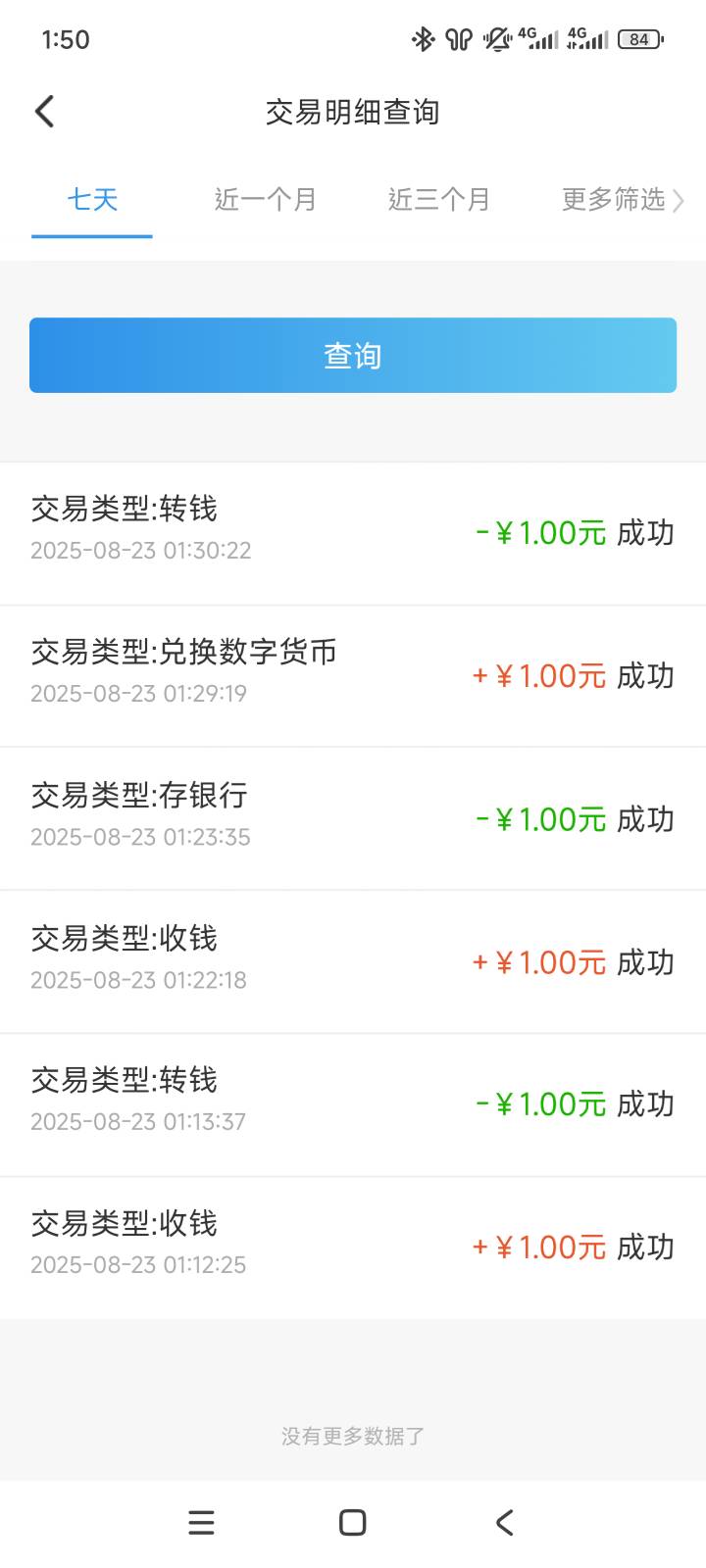Screen dimensions: 706x1568
Task: Switch to the 近一个月 tab
Action: tap(266, 200)
